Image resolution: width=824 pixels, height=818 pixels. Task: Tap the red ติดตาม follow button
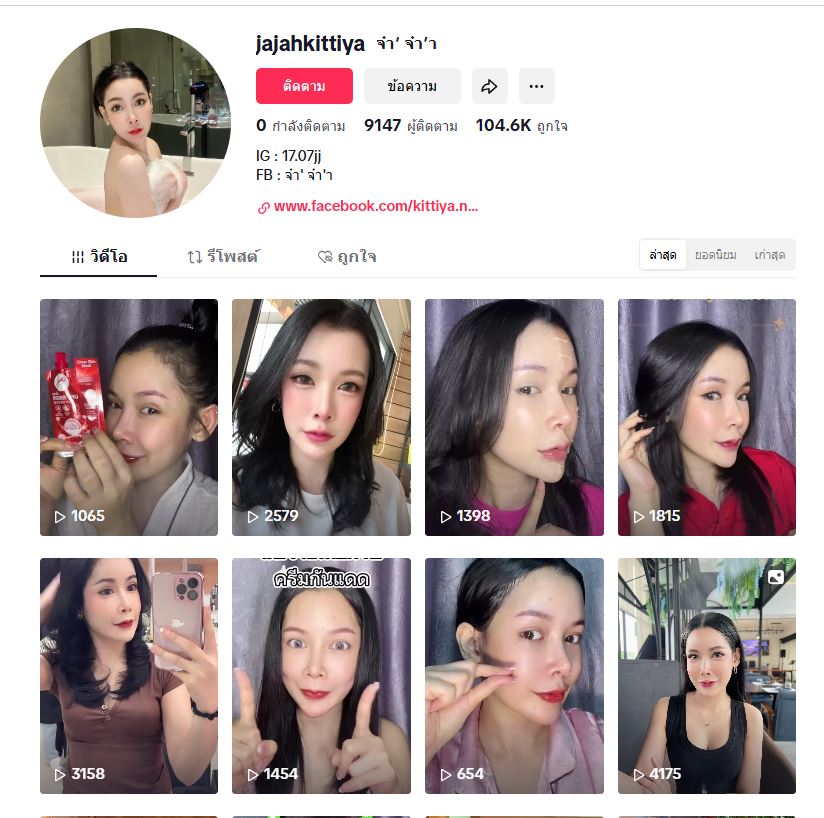(304, 86)
